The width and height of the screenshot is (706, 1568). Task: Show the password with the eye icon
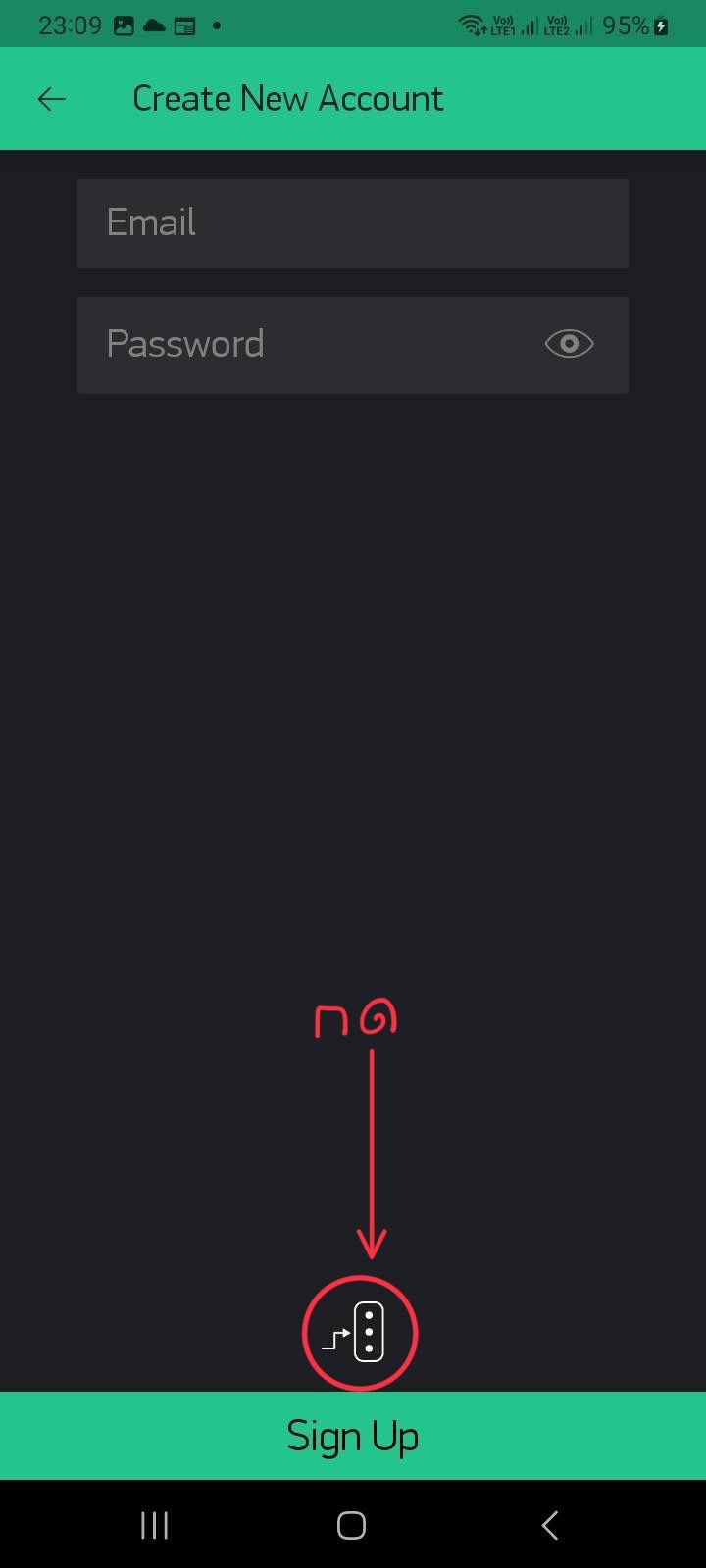tap(569, 344)
